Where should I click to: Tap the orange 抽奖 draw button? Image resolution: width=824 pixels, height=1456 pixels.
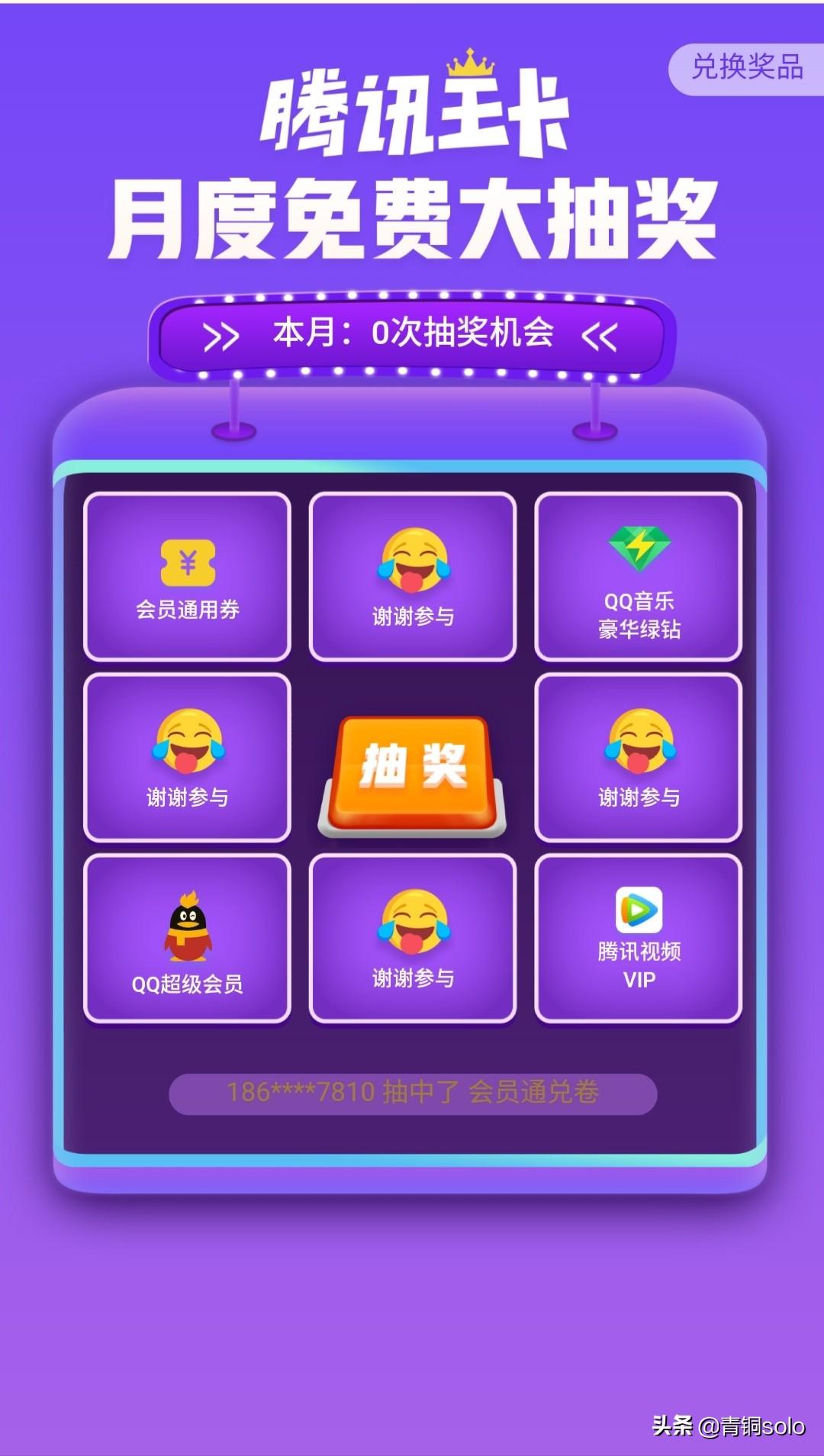[412, 775]
